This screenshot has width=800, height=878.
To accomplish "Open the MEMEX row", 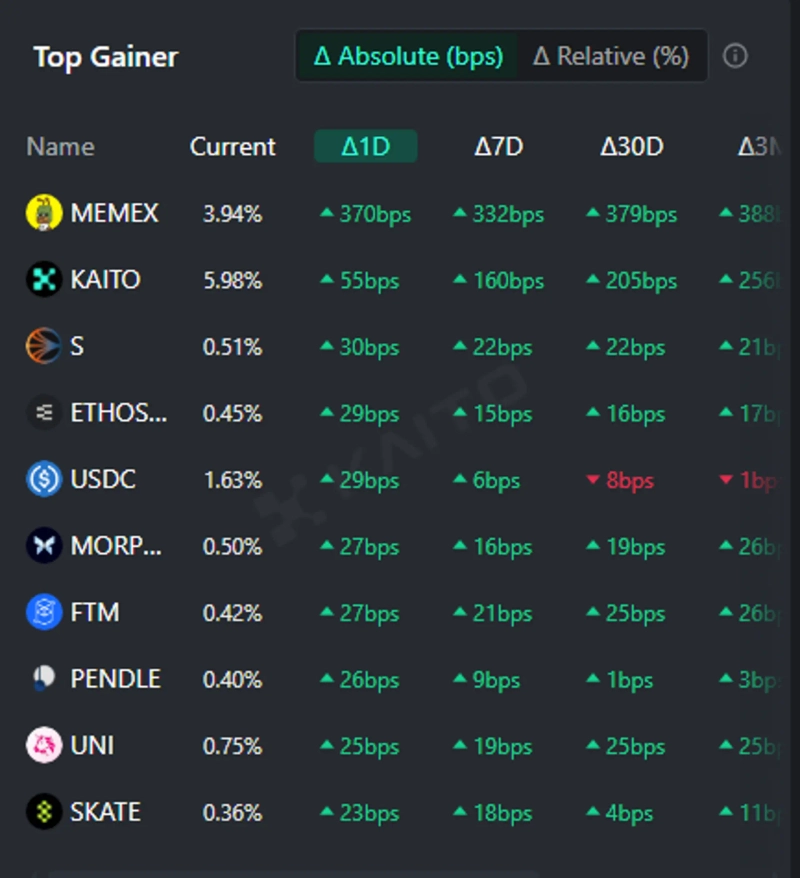I will [114, 213].
